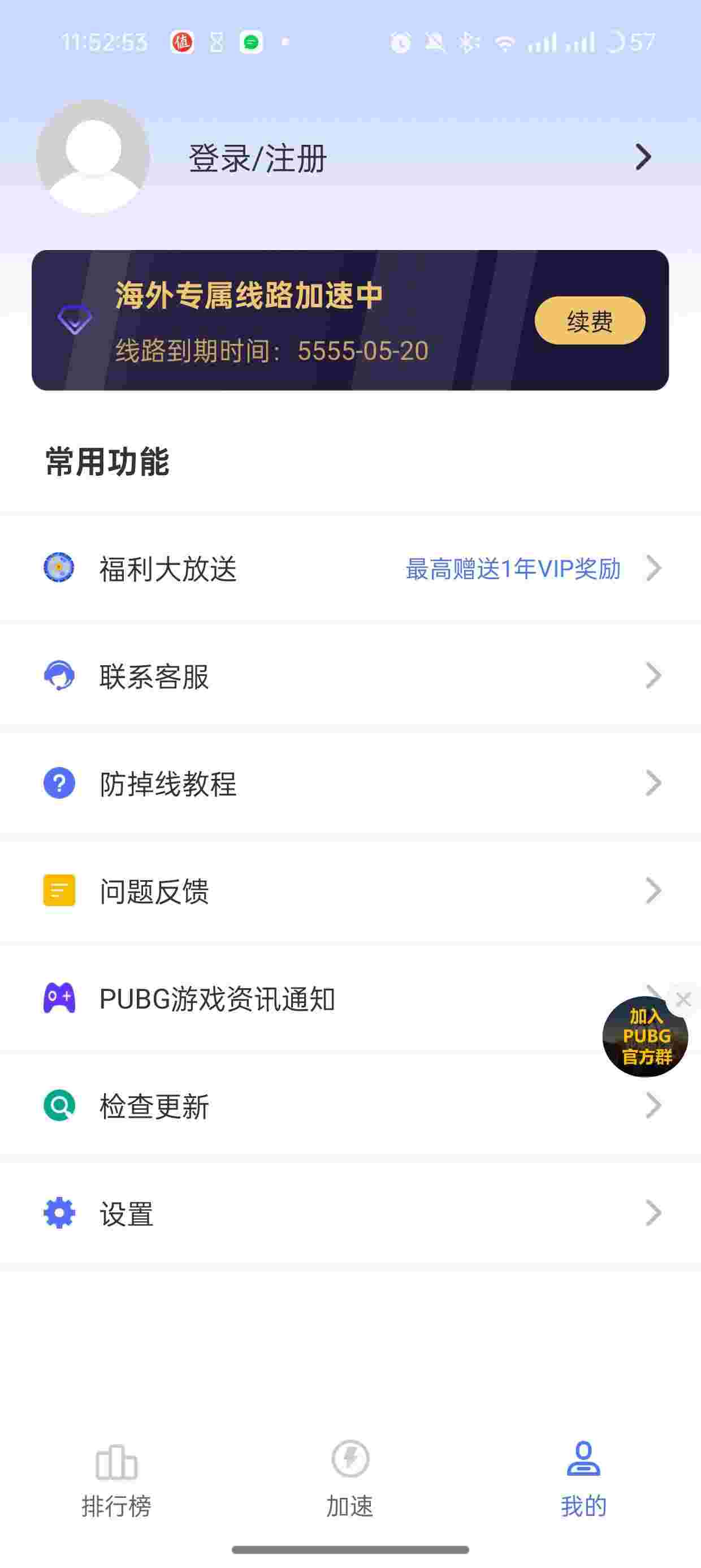Select the 我的 tab
The width and height of the screenshot is (701, 1568).
point(583,1480)
